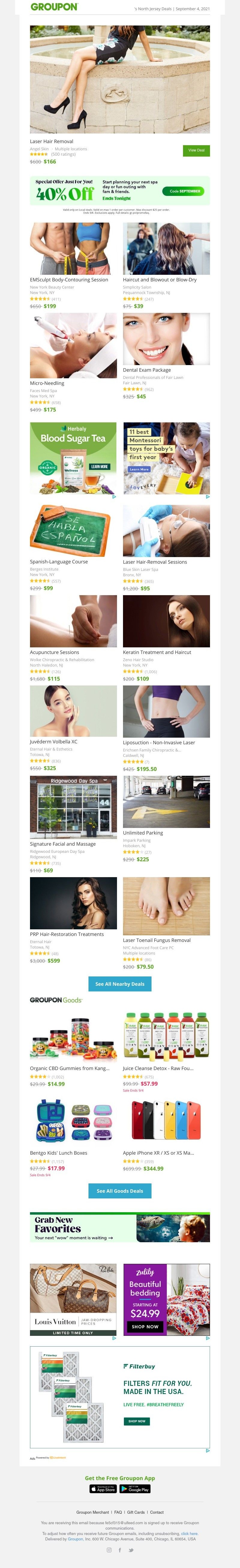View Apple iPhone XR / XS deal
This screenshot has height=1568, width=240.
(x=158, y=1153)
